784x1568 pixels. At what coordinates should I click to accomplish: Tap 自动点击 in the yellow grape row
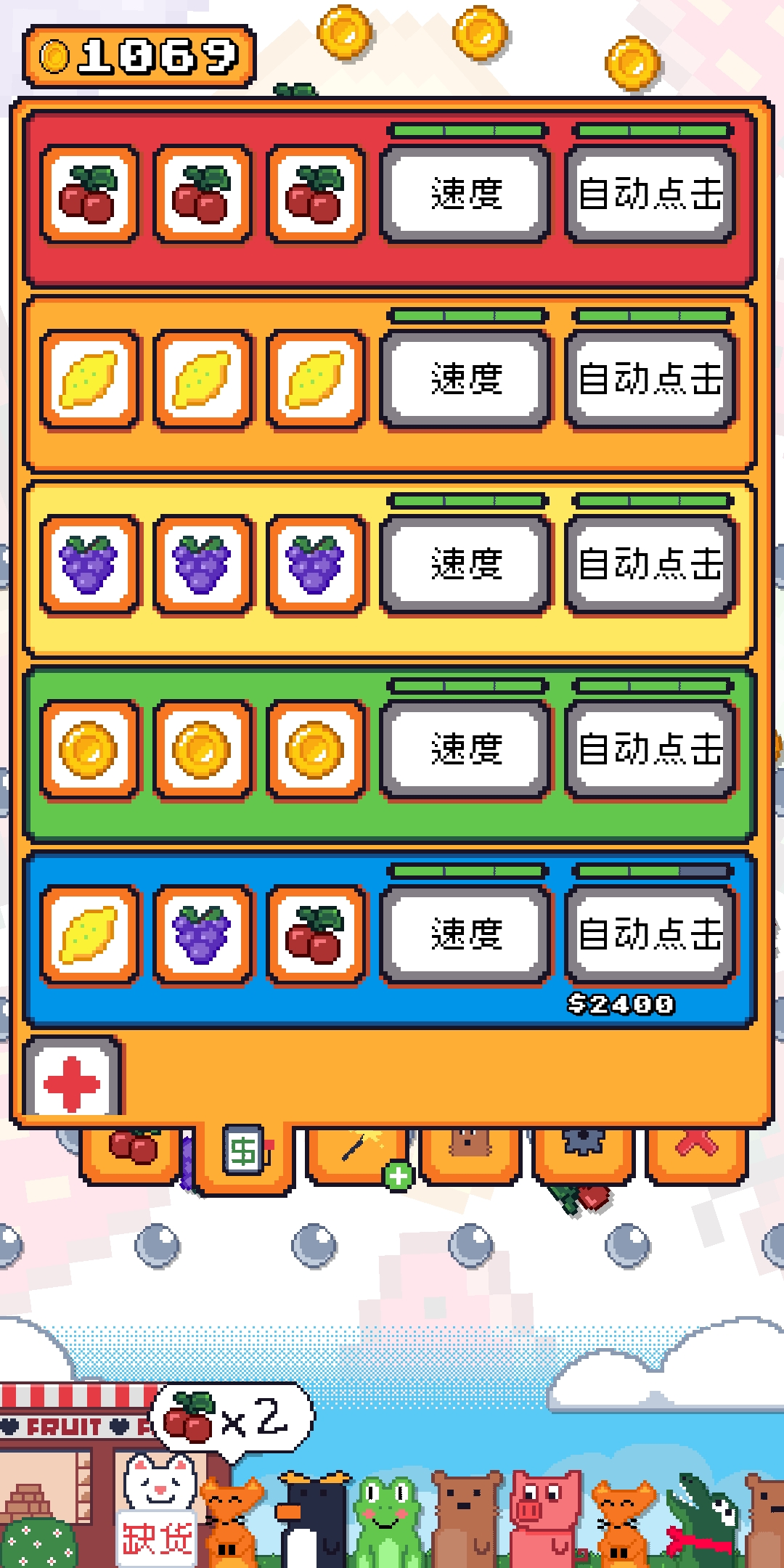tap(650, 563)
